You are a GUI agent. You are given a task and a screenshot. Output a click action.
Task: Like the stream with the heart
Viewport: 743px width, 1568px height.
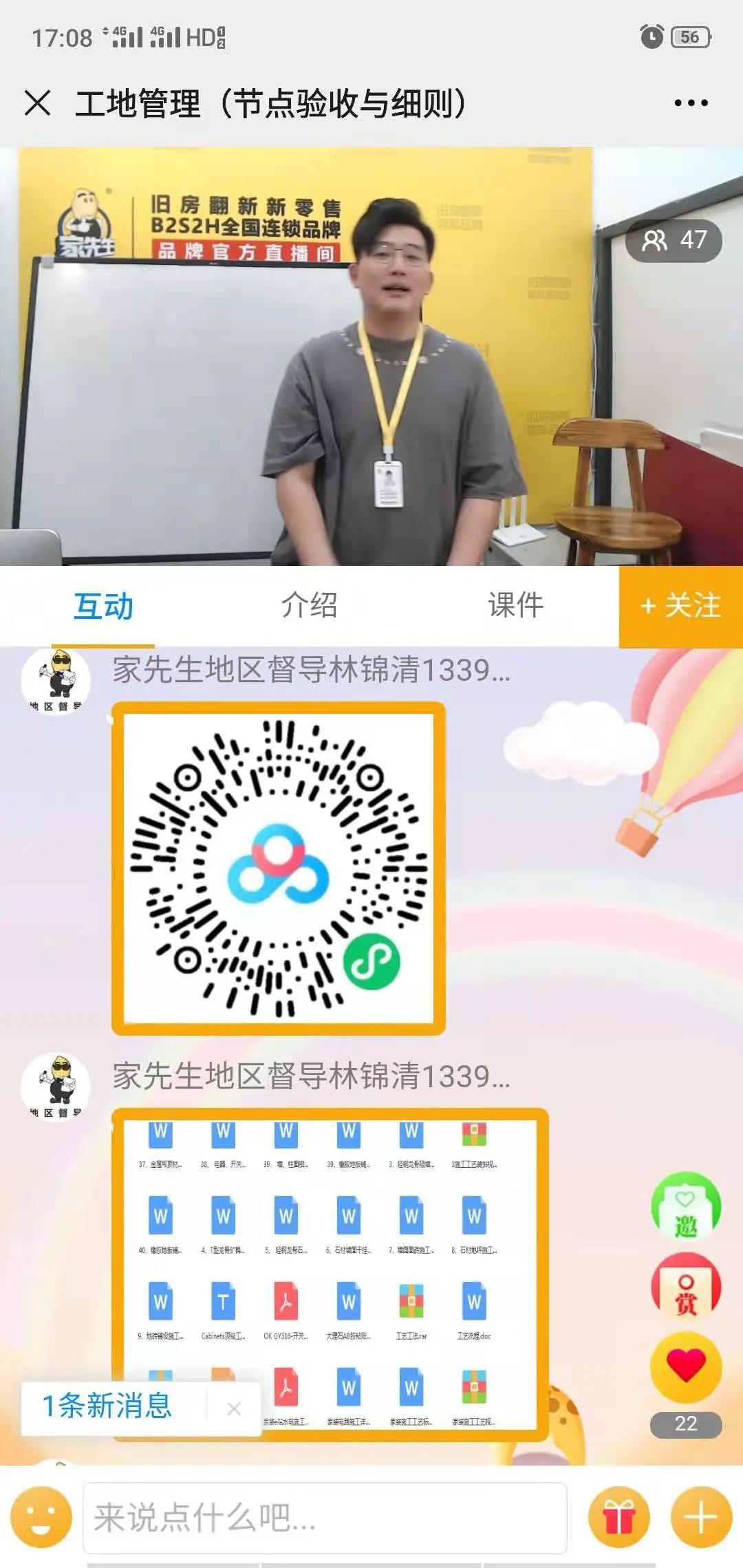(x=686, y=1366)
